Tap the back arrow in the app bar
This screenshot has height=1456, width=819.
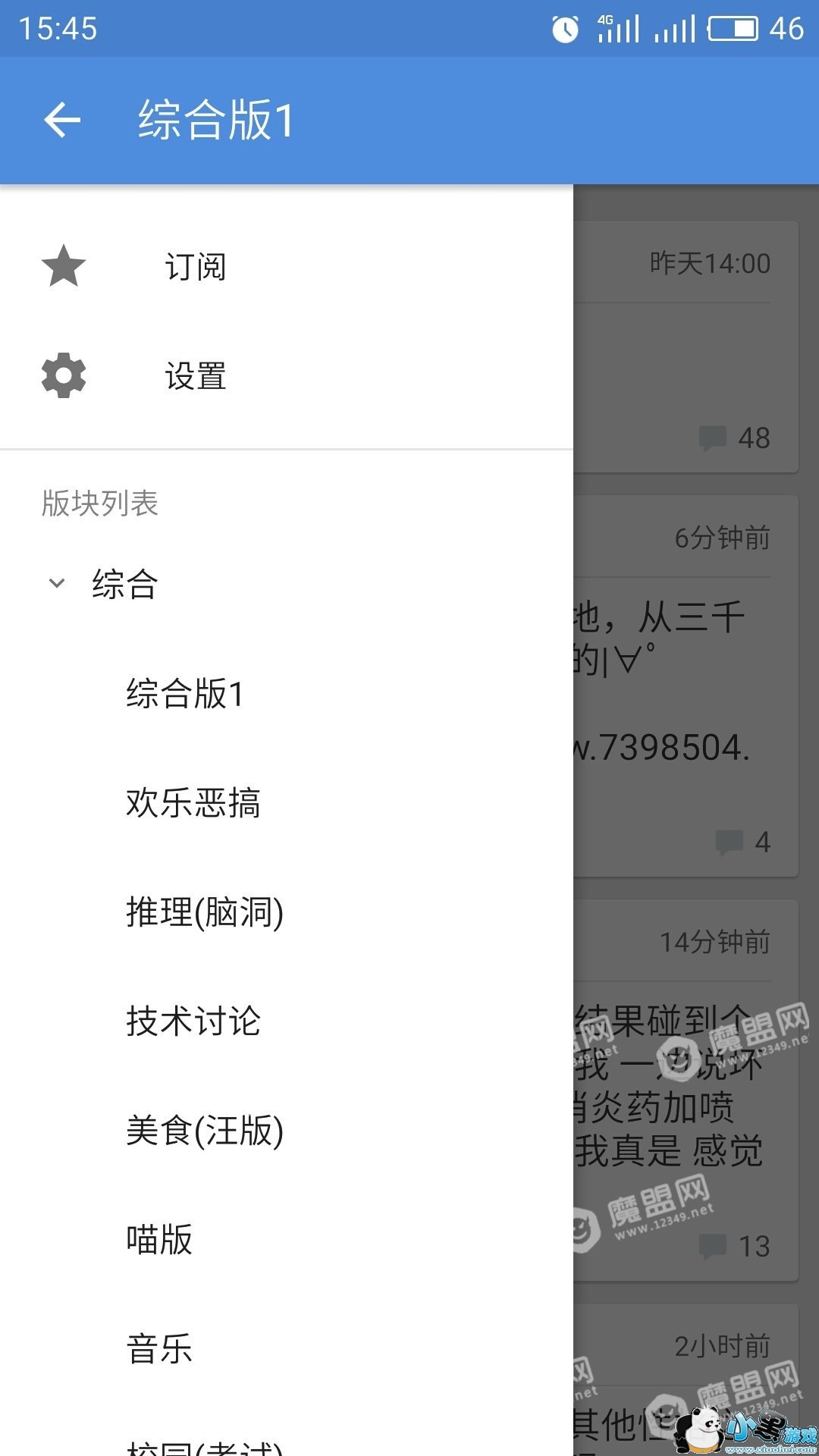click(x=62, y=120)
